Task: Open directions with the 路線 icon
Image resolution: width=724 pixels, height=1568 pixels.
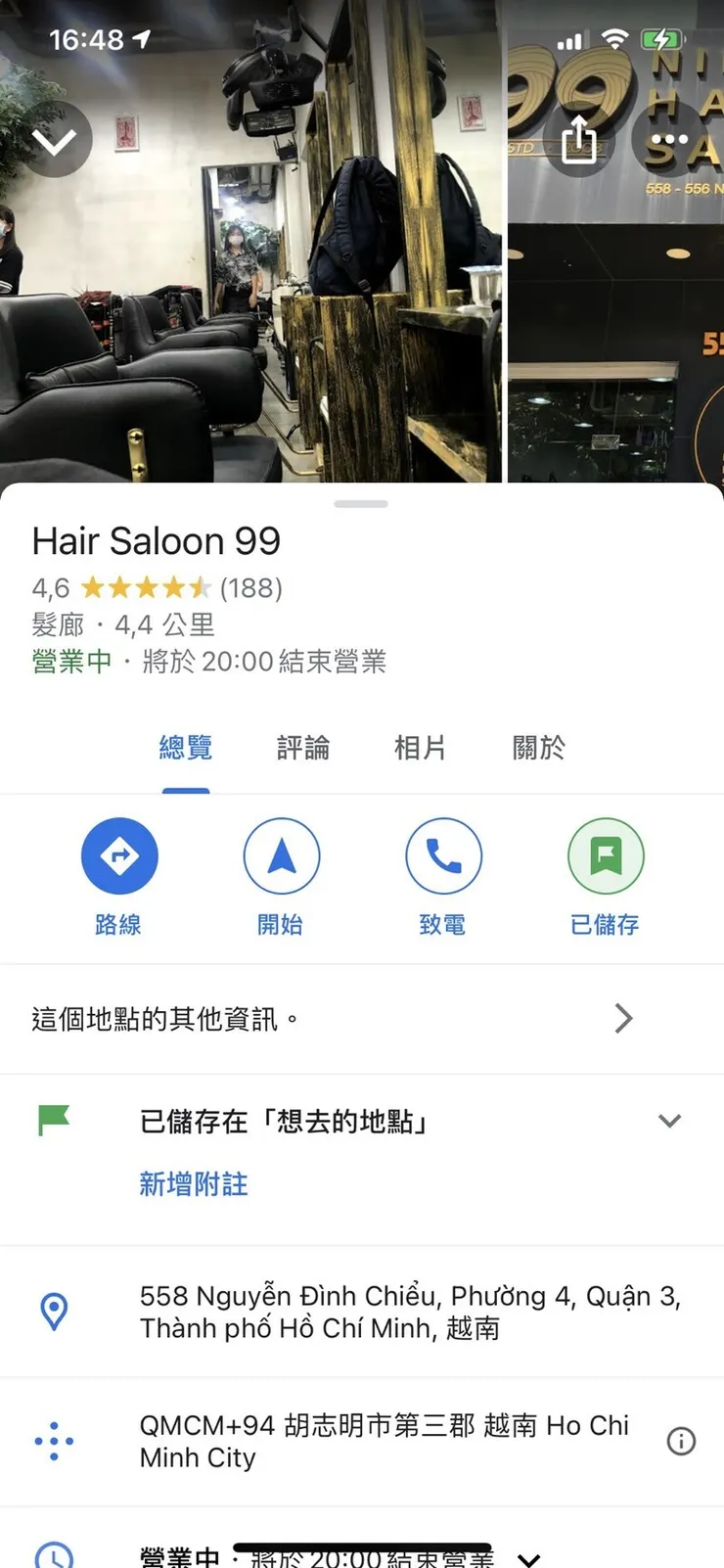Action: 119,855
